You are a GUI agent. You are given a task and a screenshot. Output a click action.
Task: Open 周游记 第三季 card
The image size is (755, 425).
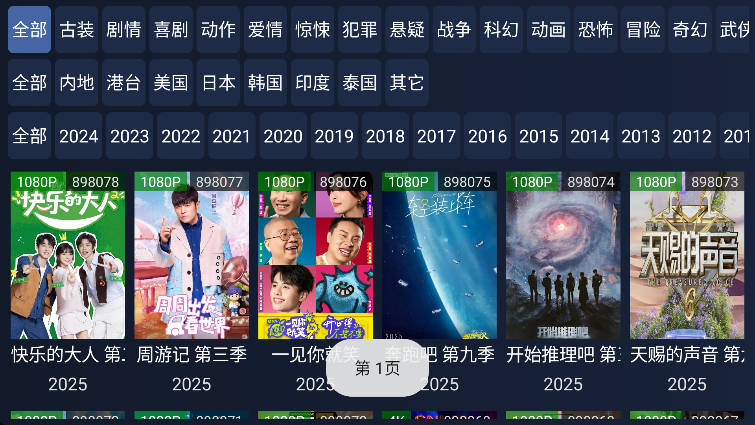pyautogui.click(x=191, y=260)
